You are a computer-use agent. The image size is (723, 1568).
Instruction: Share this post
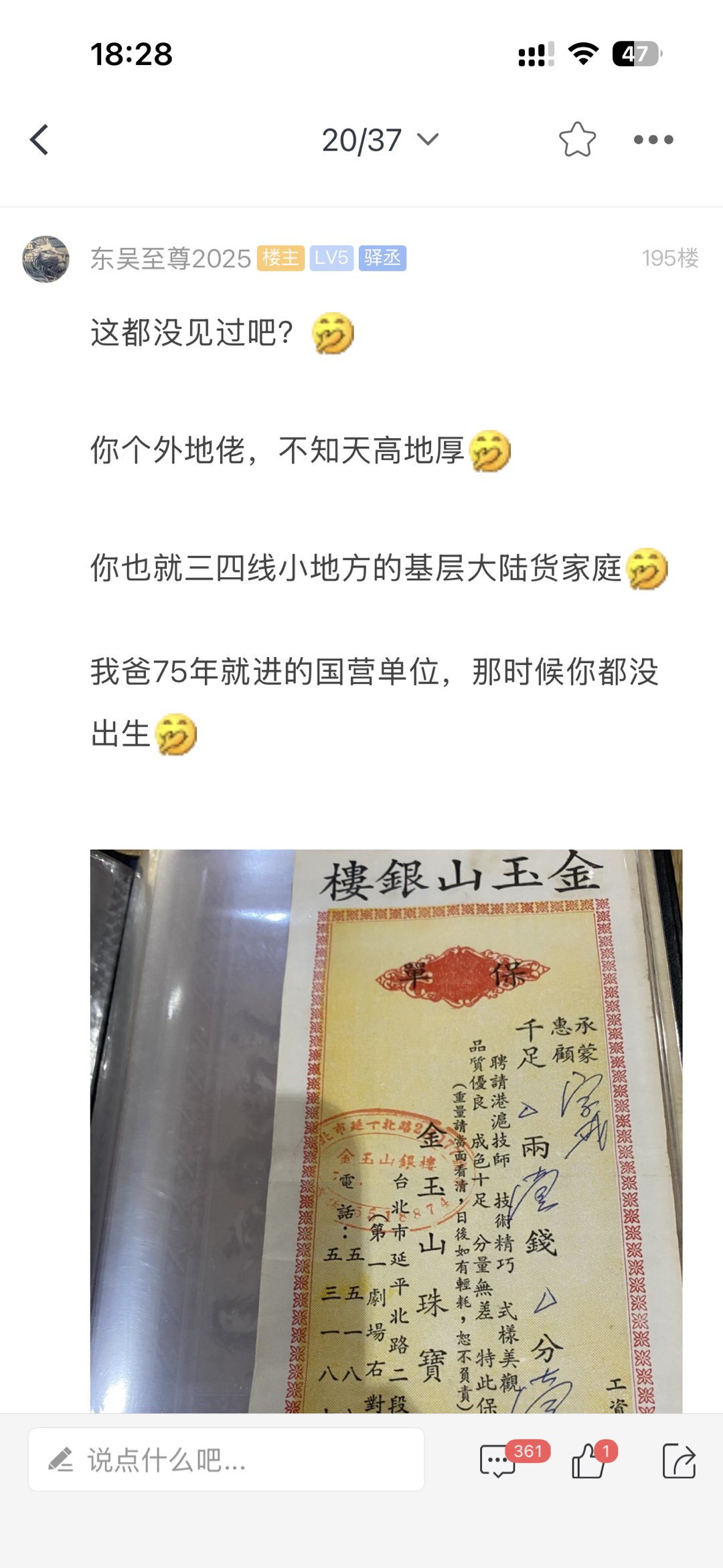tap(679, 1460)
